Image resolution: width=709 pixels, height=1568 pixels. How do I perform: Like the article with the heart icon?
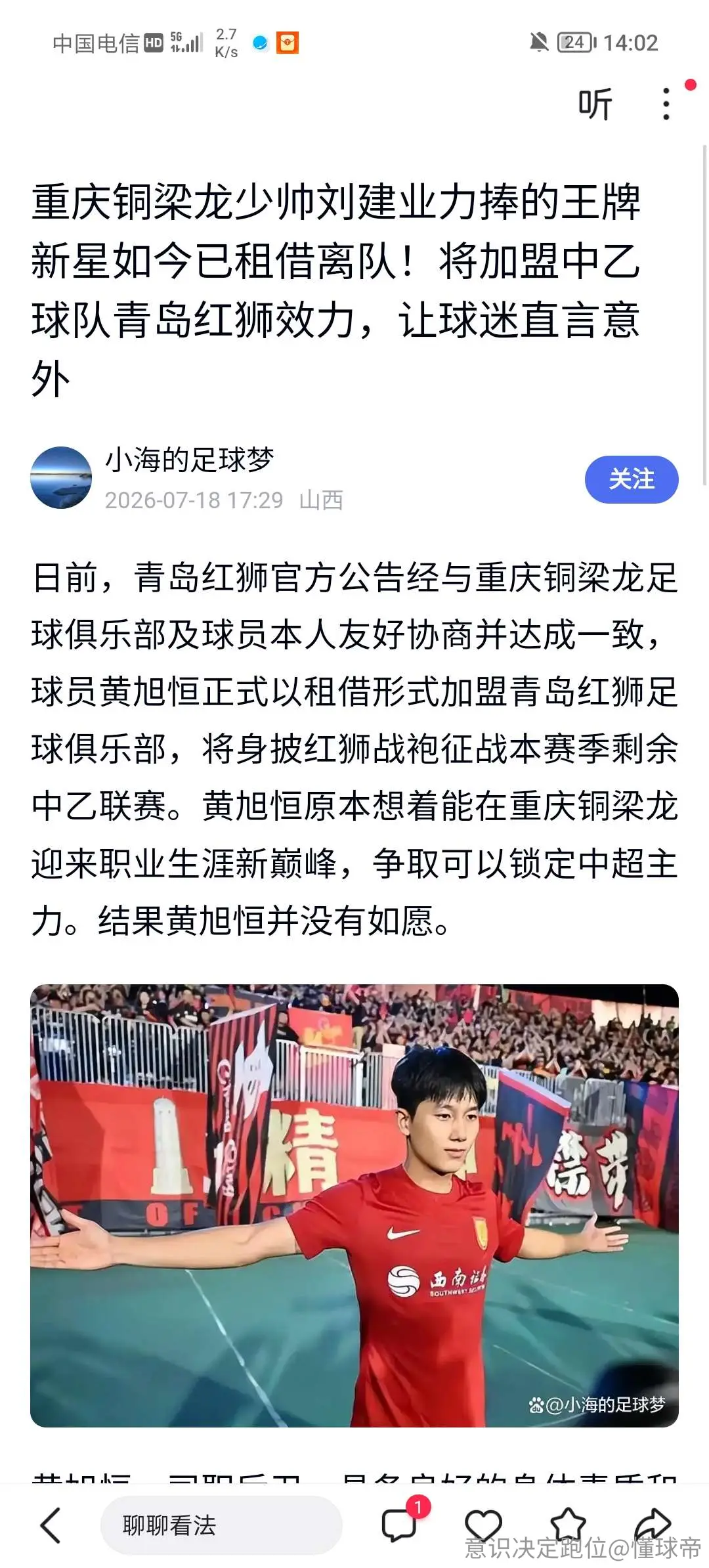483,1524
